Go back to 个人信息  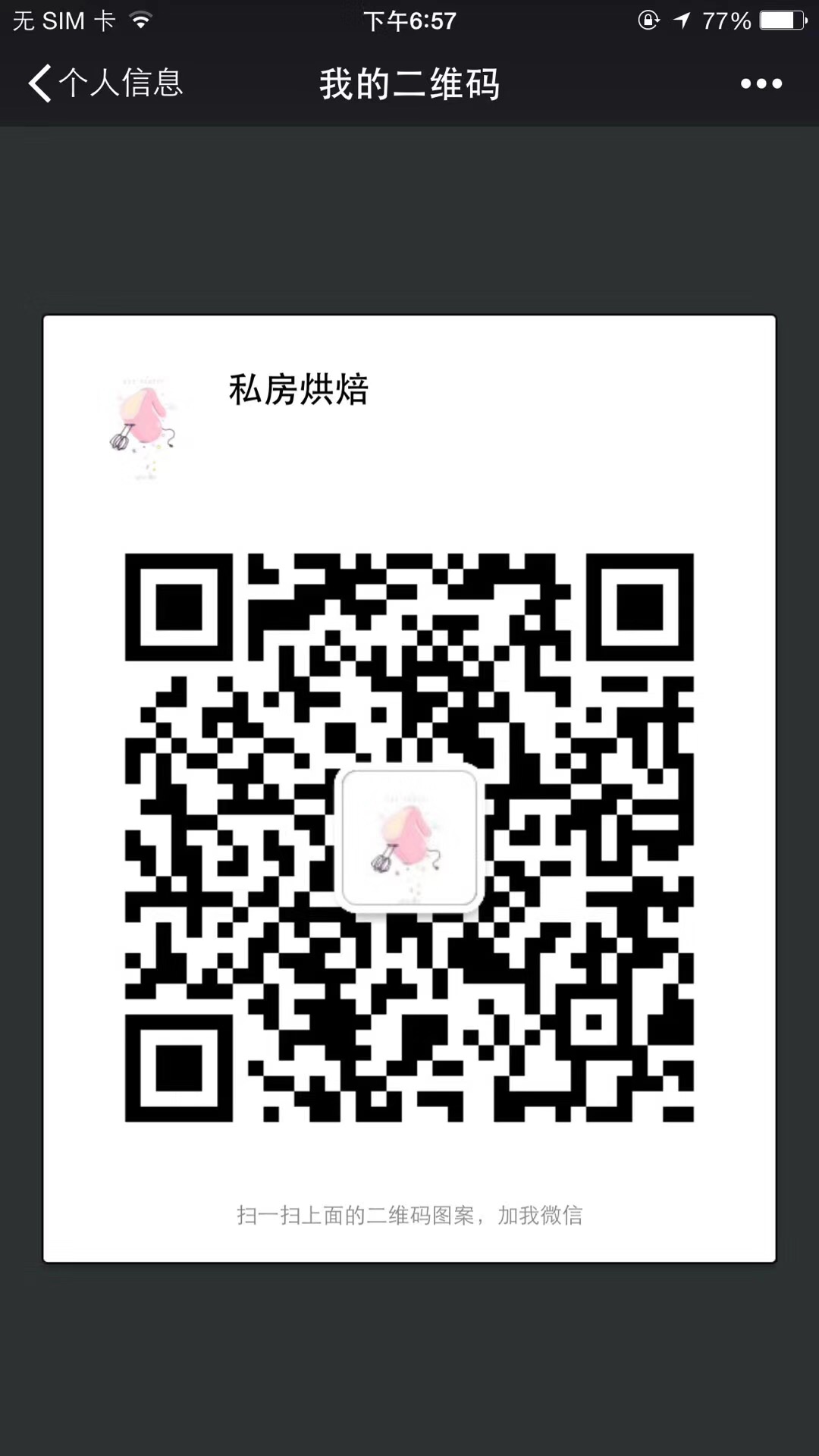(x=105, y=83)
